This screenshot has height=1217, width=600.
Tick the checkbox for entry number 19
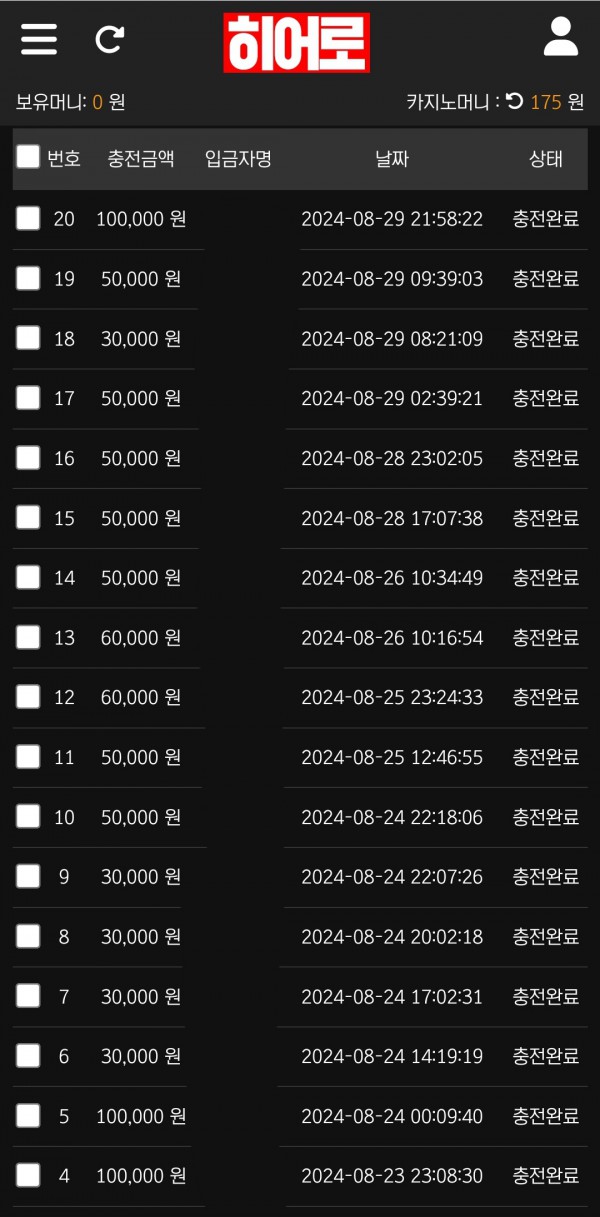28,278
